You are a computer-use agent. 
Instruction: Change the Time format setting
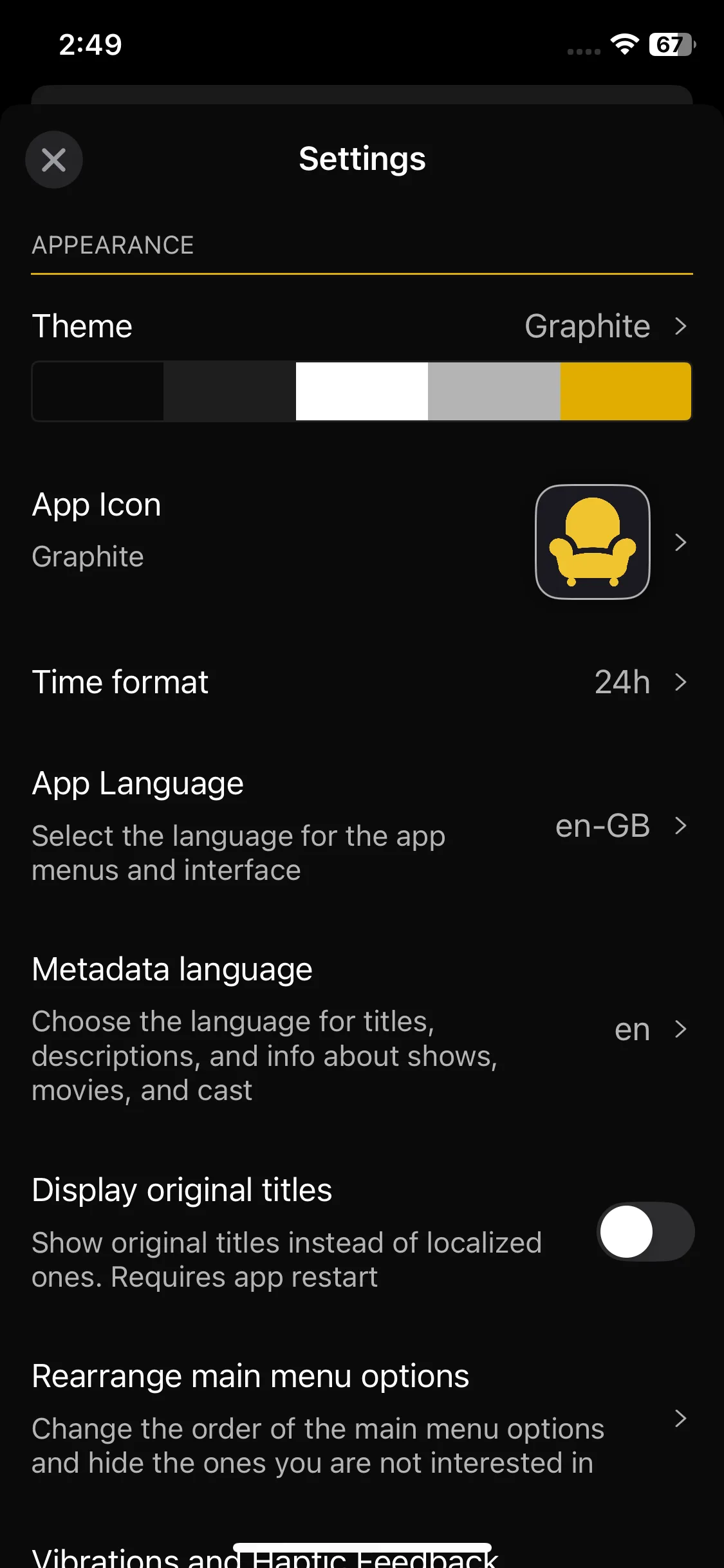(x=362, y=682)
